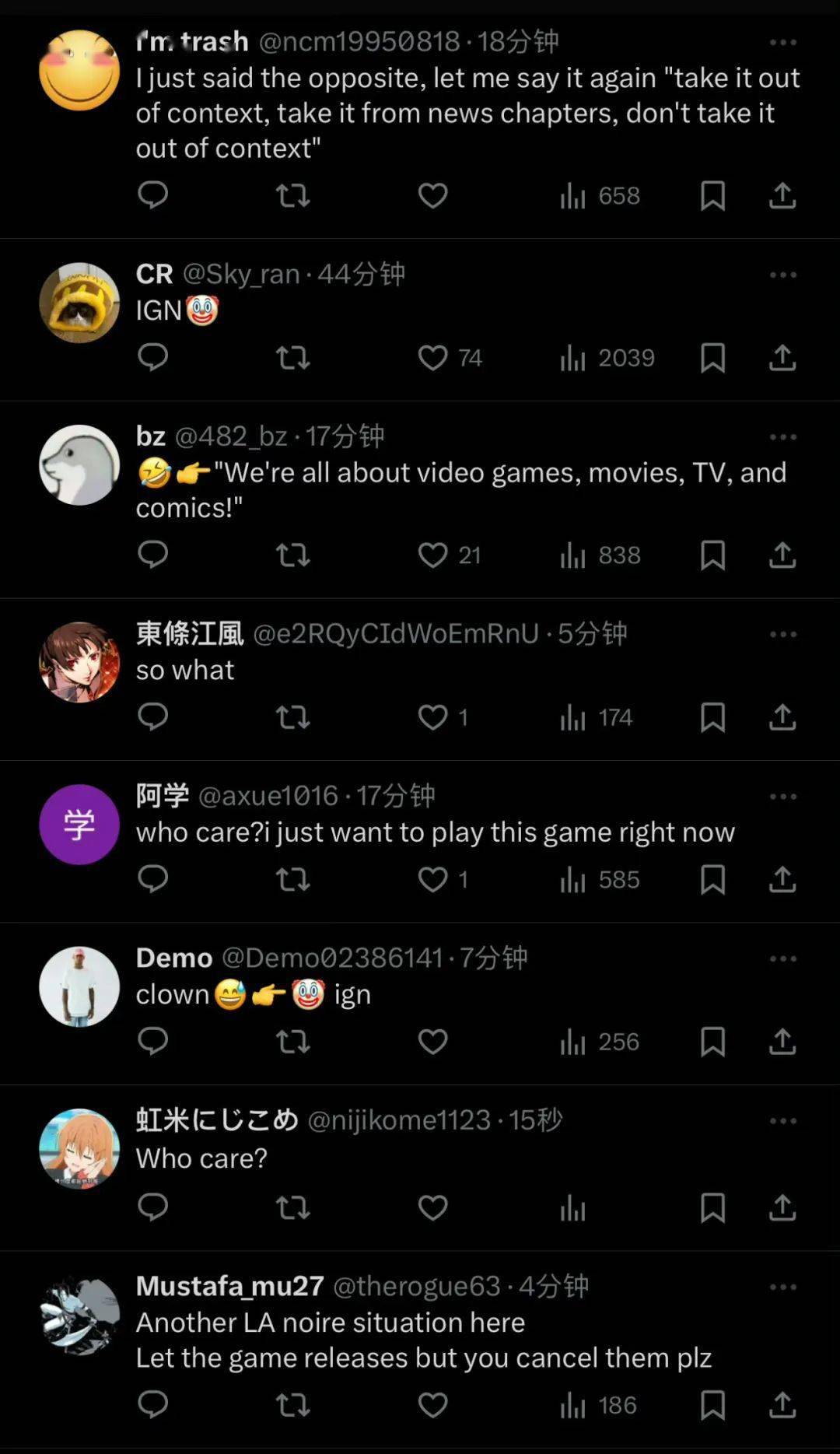Viewport: 840px width, 1454px height.
Task: Like the "Who care?" reply by 虹米にじこめ
Action: click(433, 1207)
